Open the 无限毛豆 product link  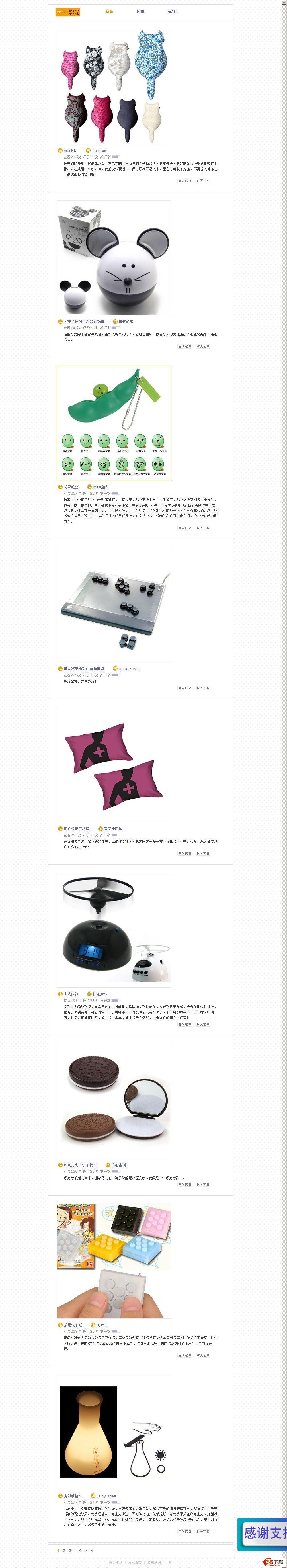(71, 487)
